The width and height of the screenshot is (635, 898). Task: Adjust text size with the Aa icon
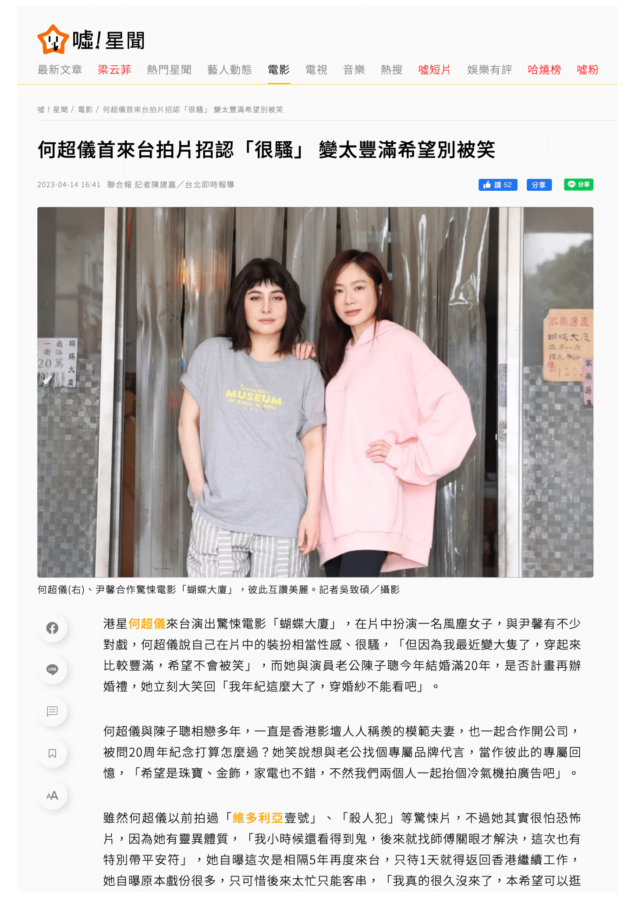pyautogui.click(x=52, y=795)
